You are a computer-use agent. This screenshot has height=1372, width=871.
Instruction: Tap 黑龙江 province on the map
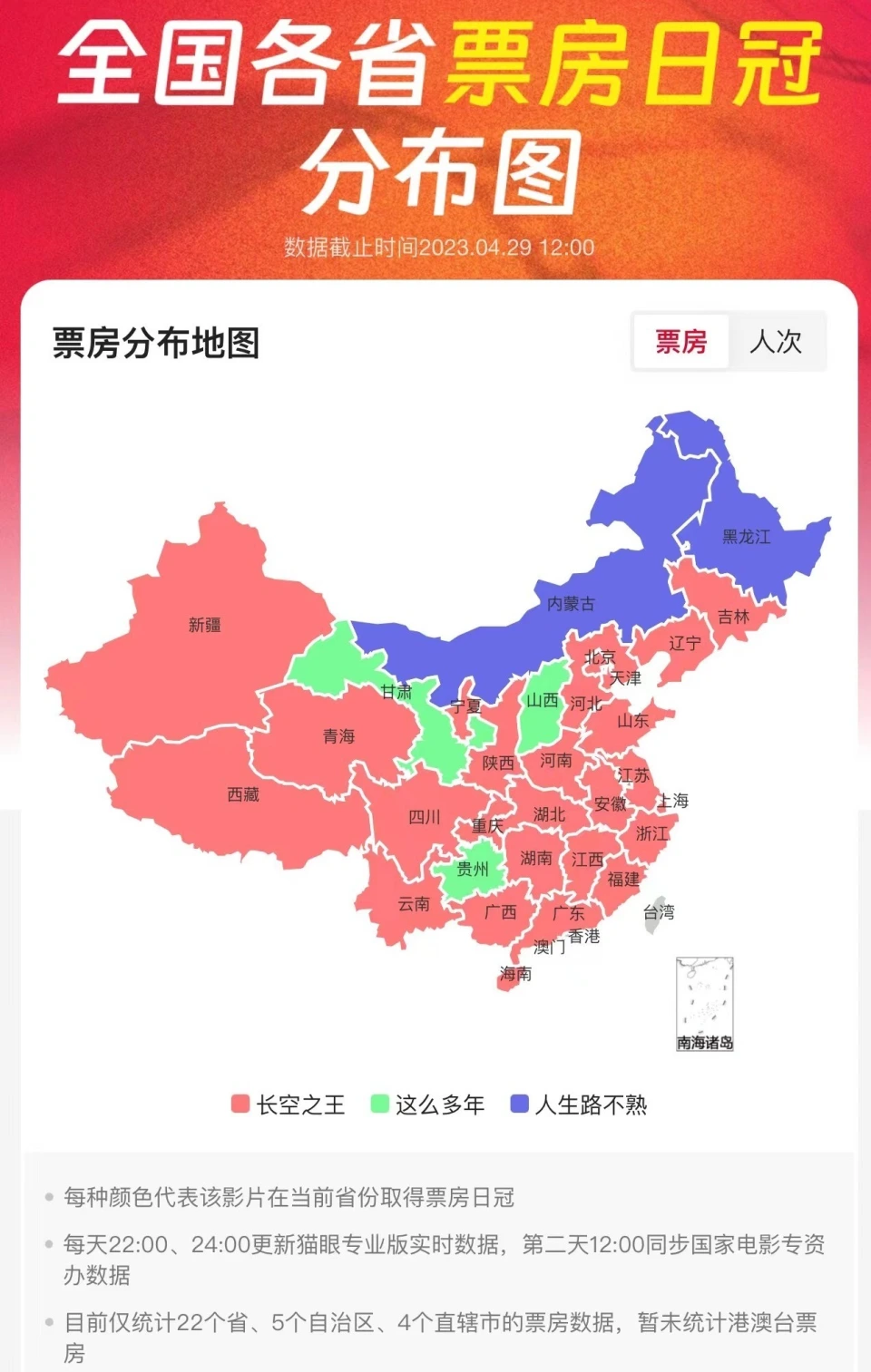[746, 537]
